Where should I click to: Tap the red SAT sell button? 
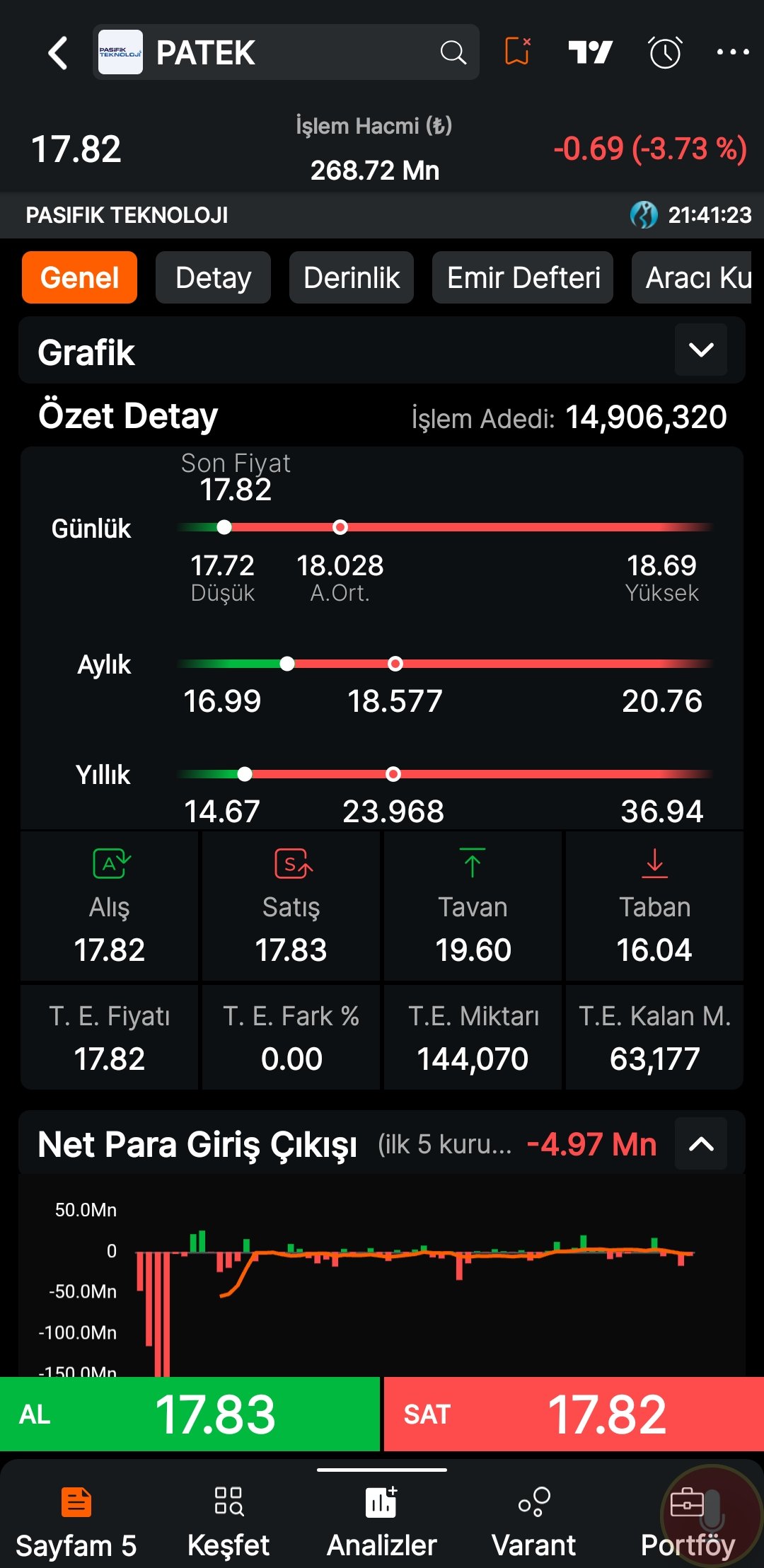[x=574, y=1414]
